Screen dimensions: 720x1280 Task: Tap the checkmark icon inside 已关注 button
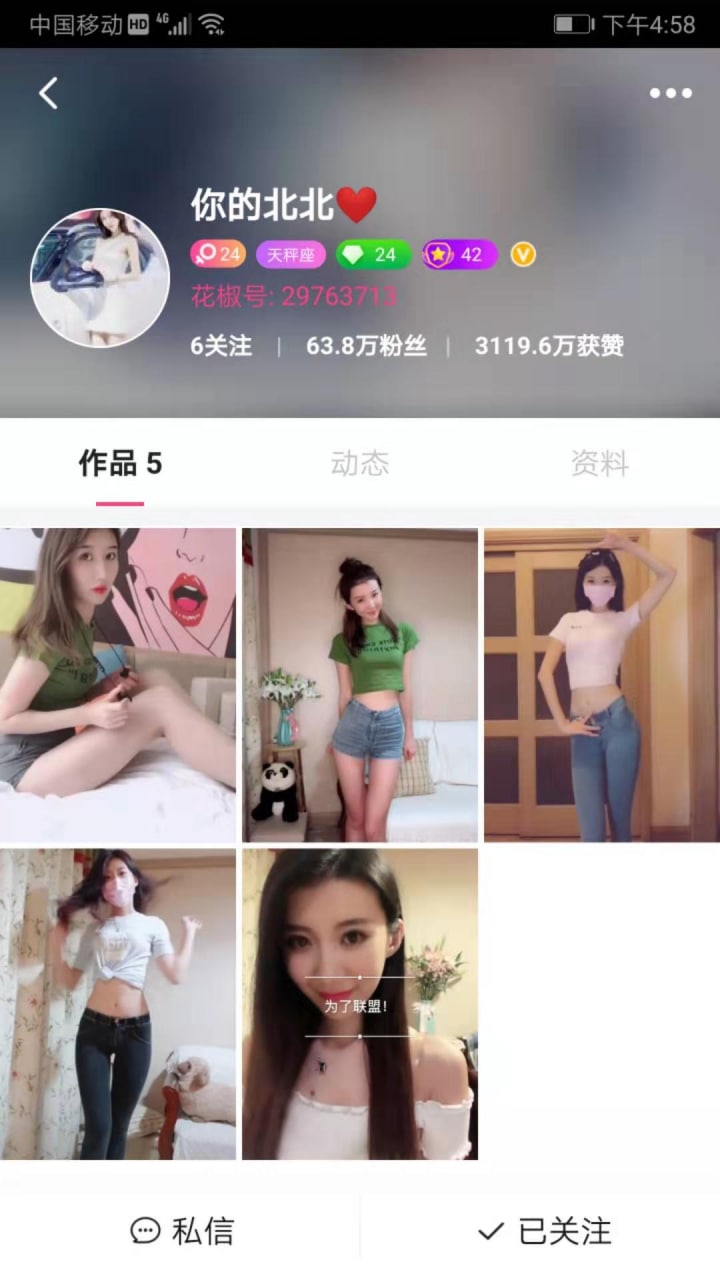tap(489, 1231)
